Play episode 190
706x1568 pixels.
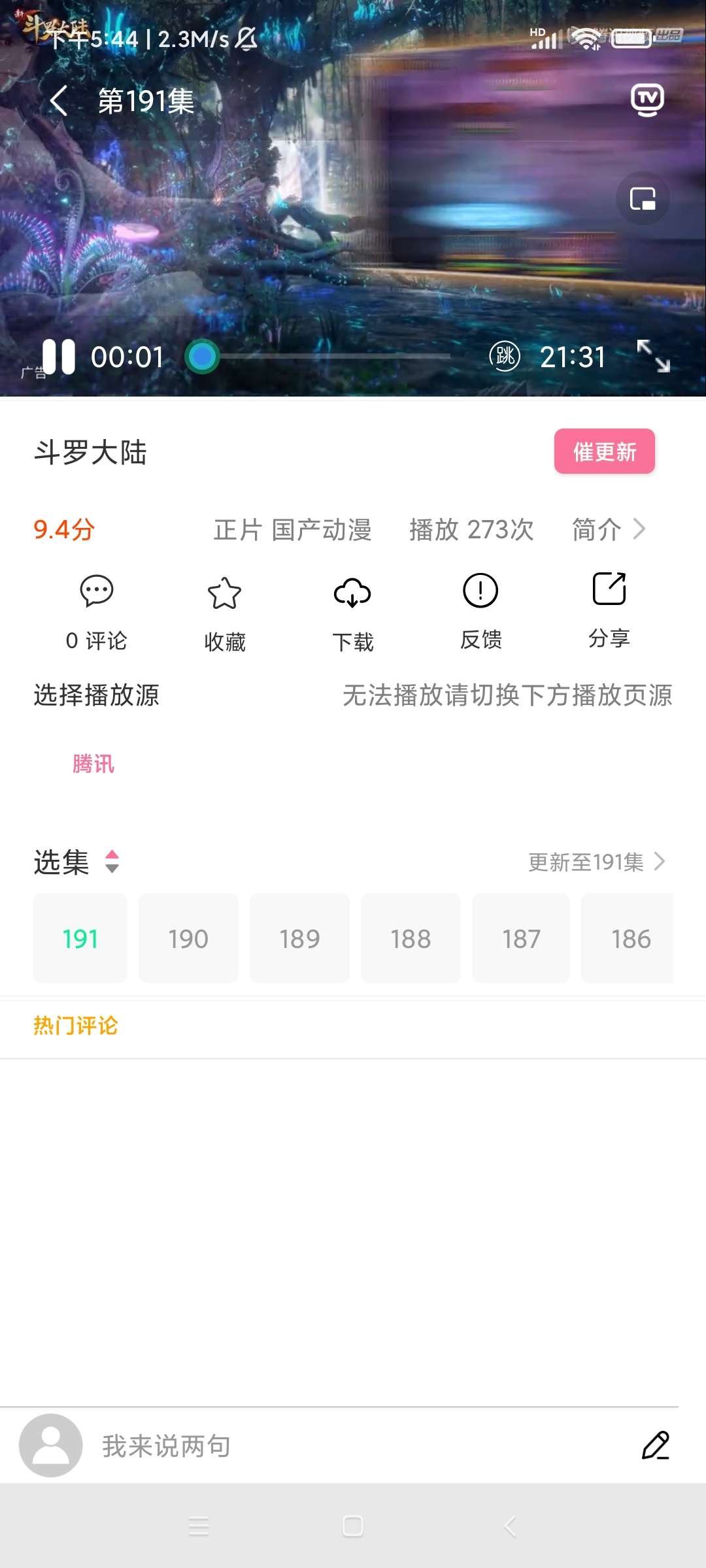point(188,939)
